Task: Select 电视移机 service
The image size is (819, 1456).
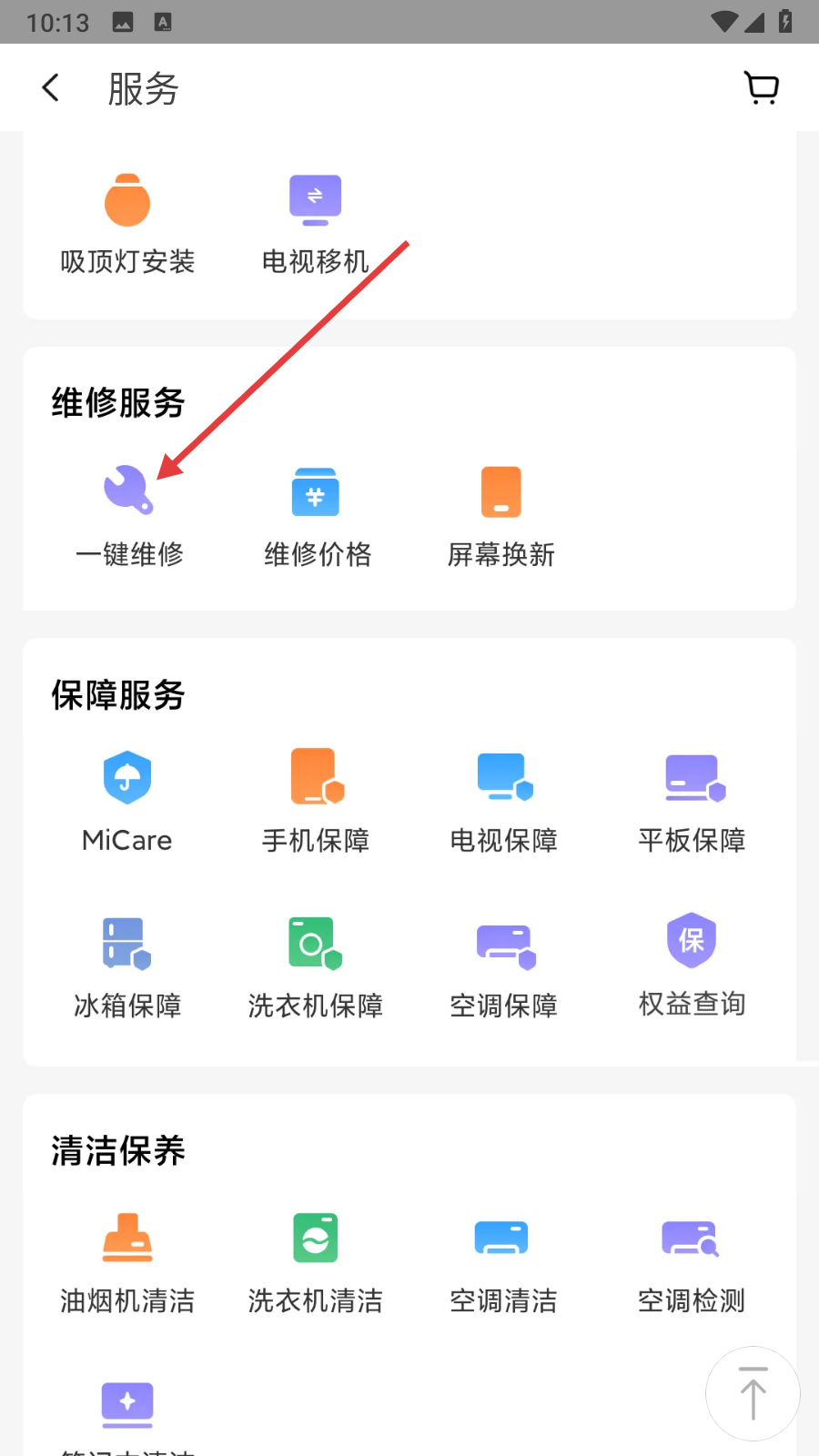Action: [x=316, y=225]
